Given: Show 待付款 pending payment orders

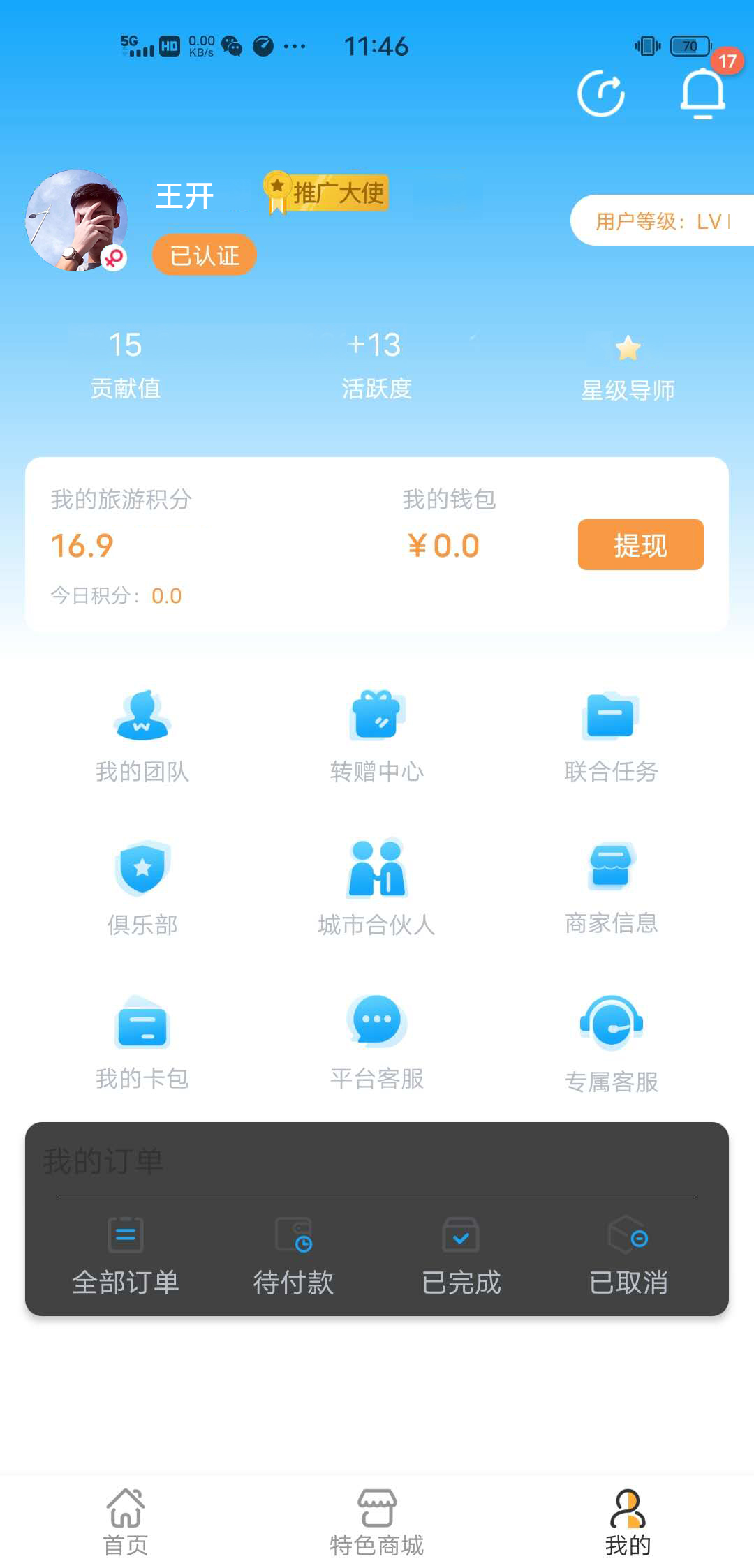Looking at the screenshot, I should tap(293, 1257).
